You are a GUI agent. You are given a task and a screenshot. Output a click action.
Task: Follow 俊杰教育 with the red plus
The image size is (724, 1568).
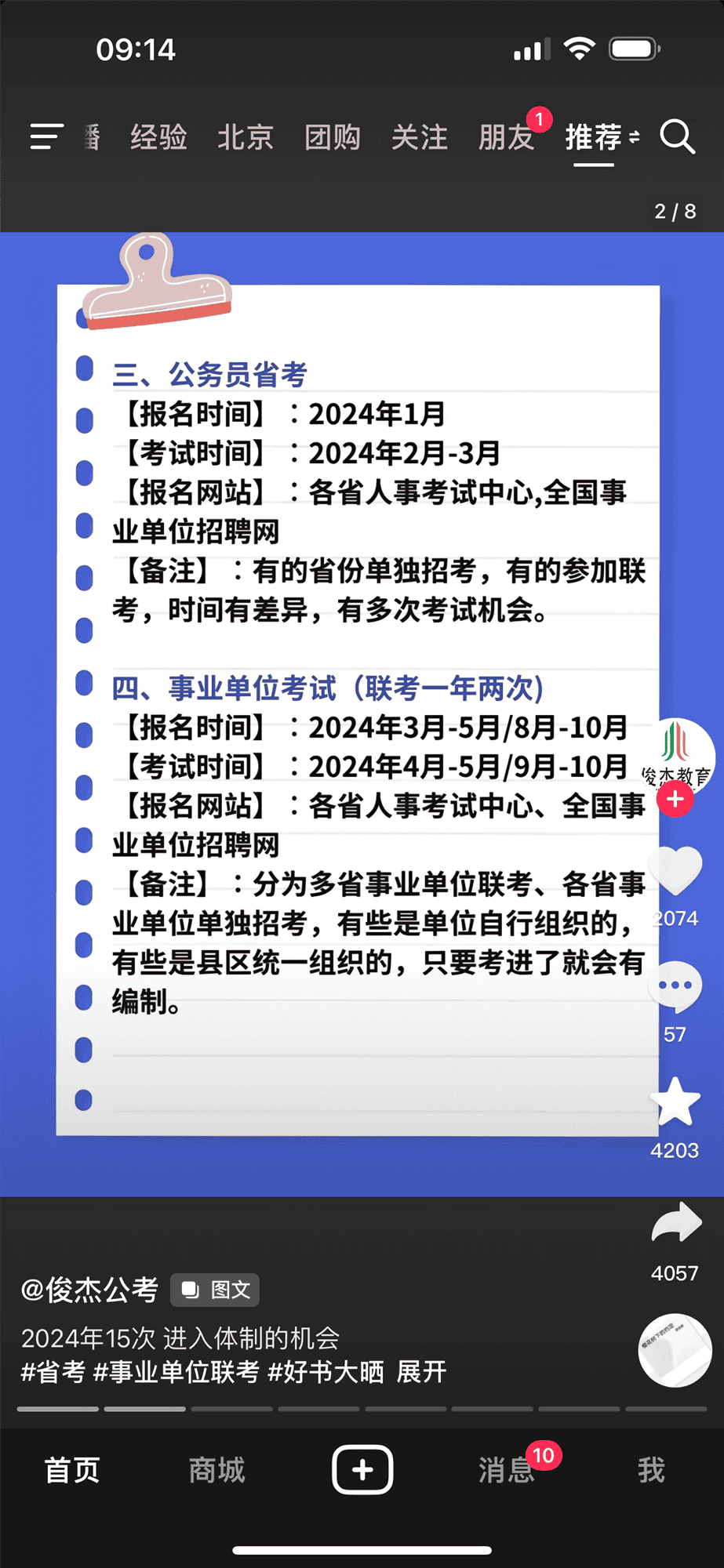(675, 800)
